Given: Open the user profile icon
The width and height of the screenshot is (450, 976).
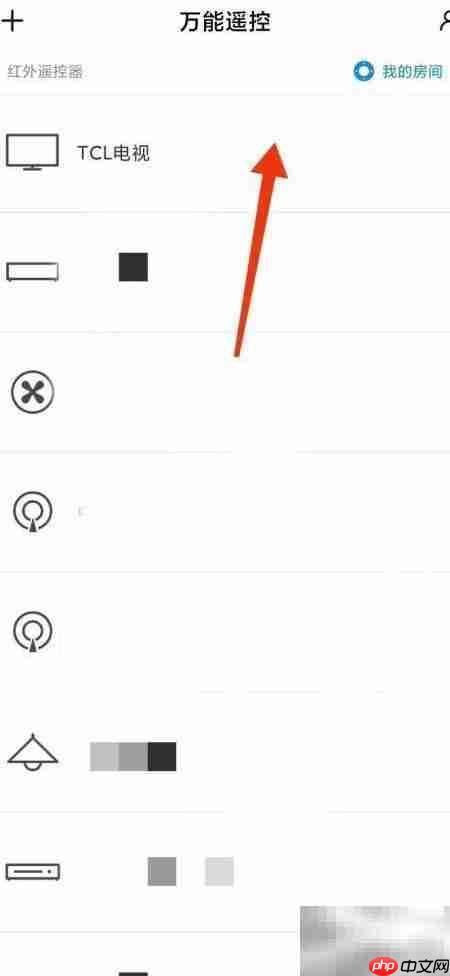Looking at the screenshot, I should click(444, 21).
